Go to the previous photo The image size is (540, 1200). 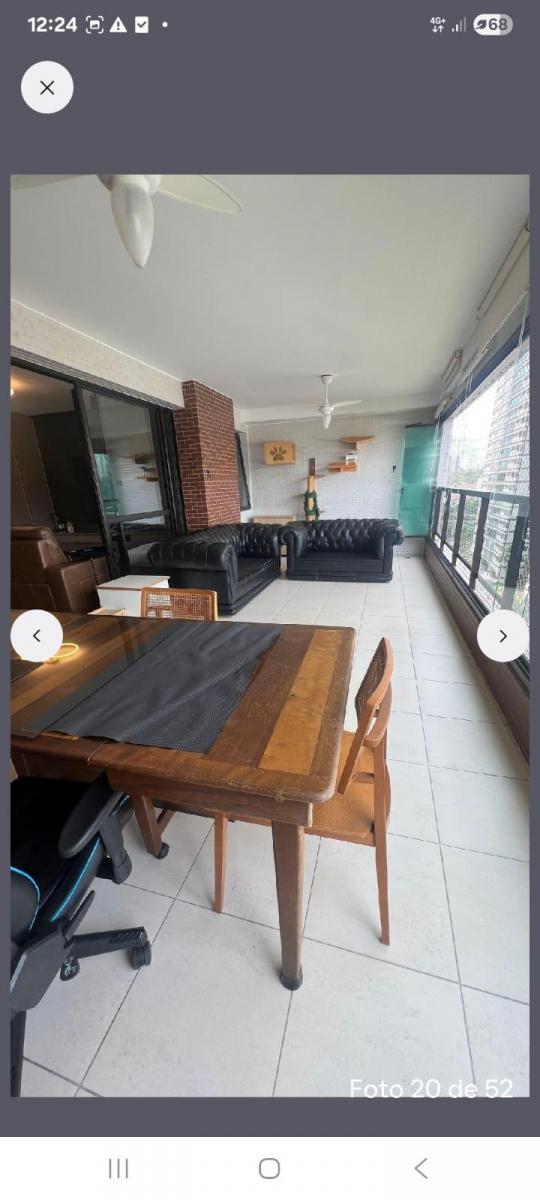[x=37, y=636]
